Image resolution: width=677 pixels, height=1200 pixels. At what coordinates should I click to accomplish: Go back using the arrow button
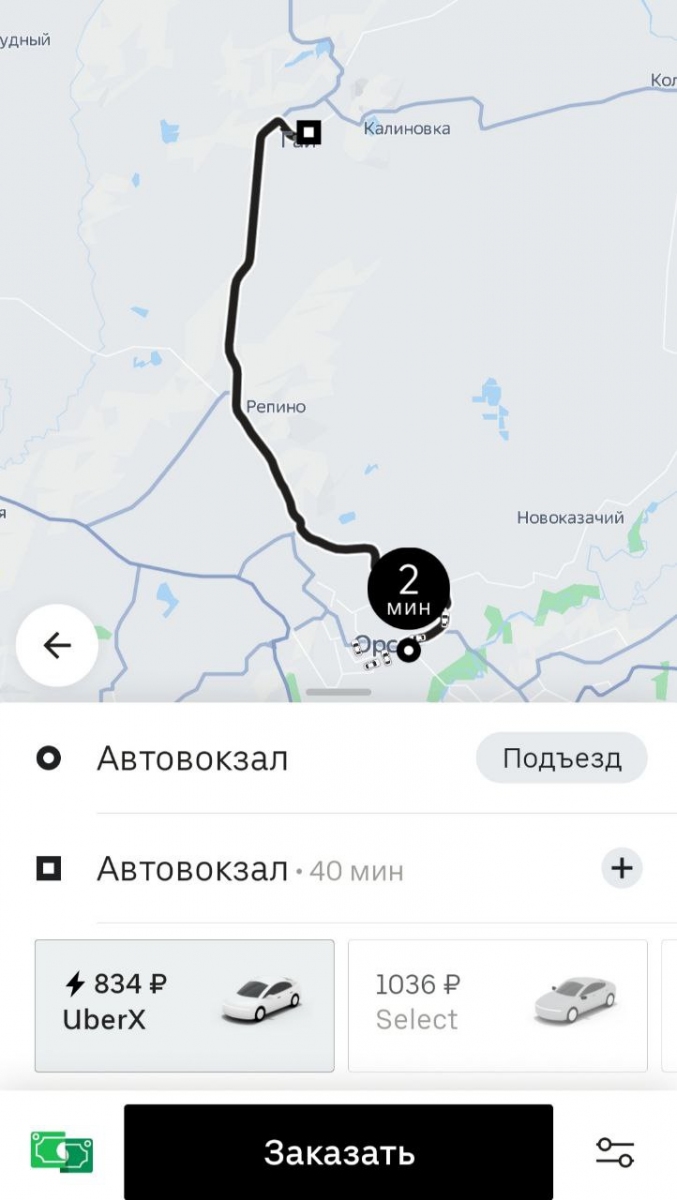(57, 645)
